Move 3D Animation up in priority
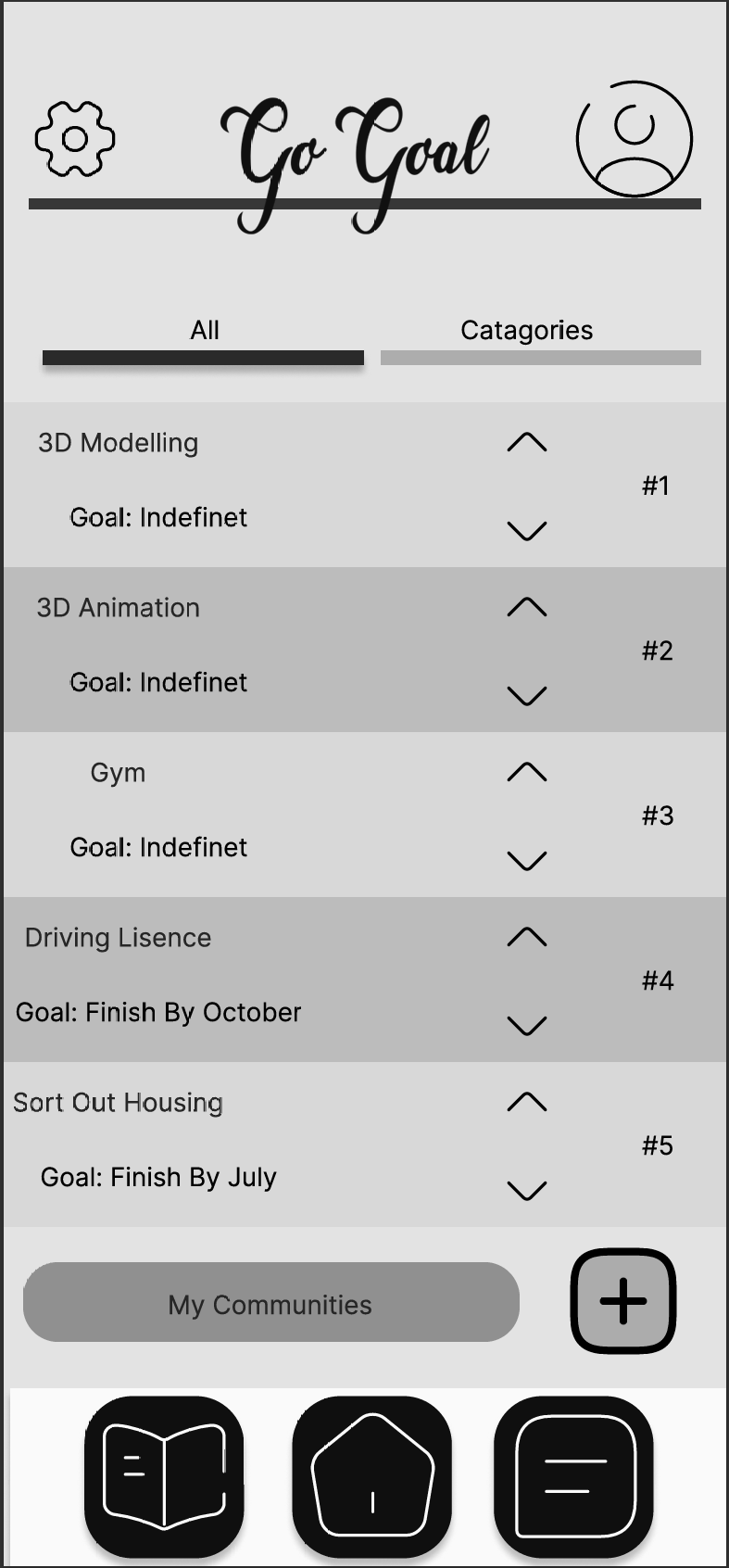The width and height of the screenshot is (729, 1568). 527,607
